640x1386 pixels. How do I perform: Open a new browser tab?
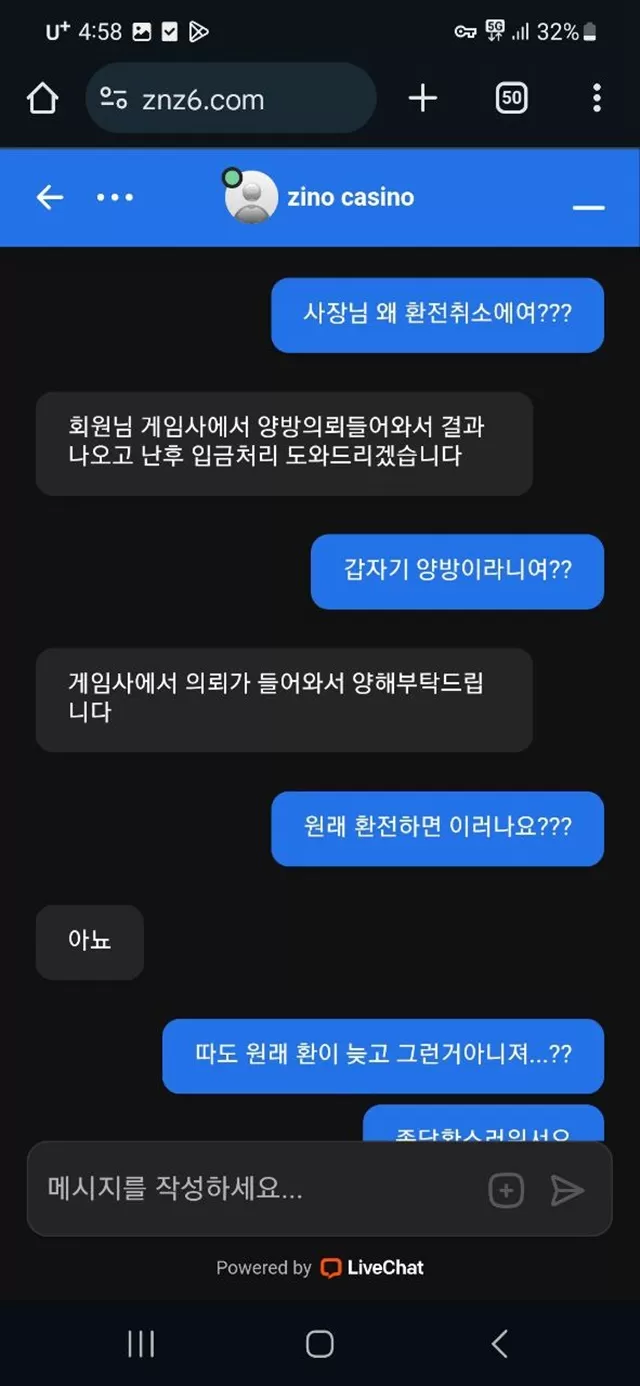(423, 97)
